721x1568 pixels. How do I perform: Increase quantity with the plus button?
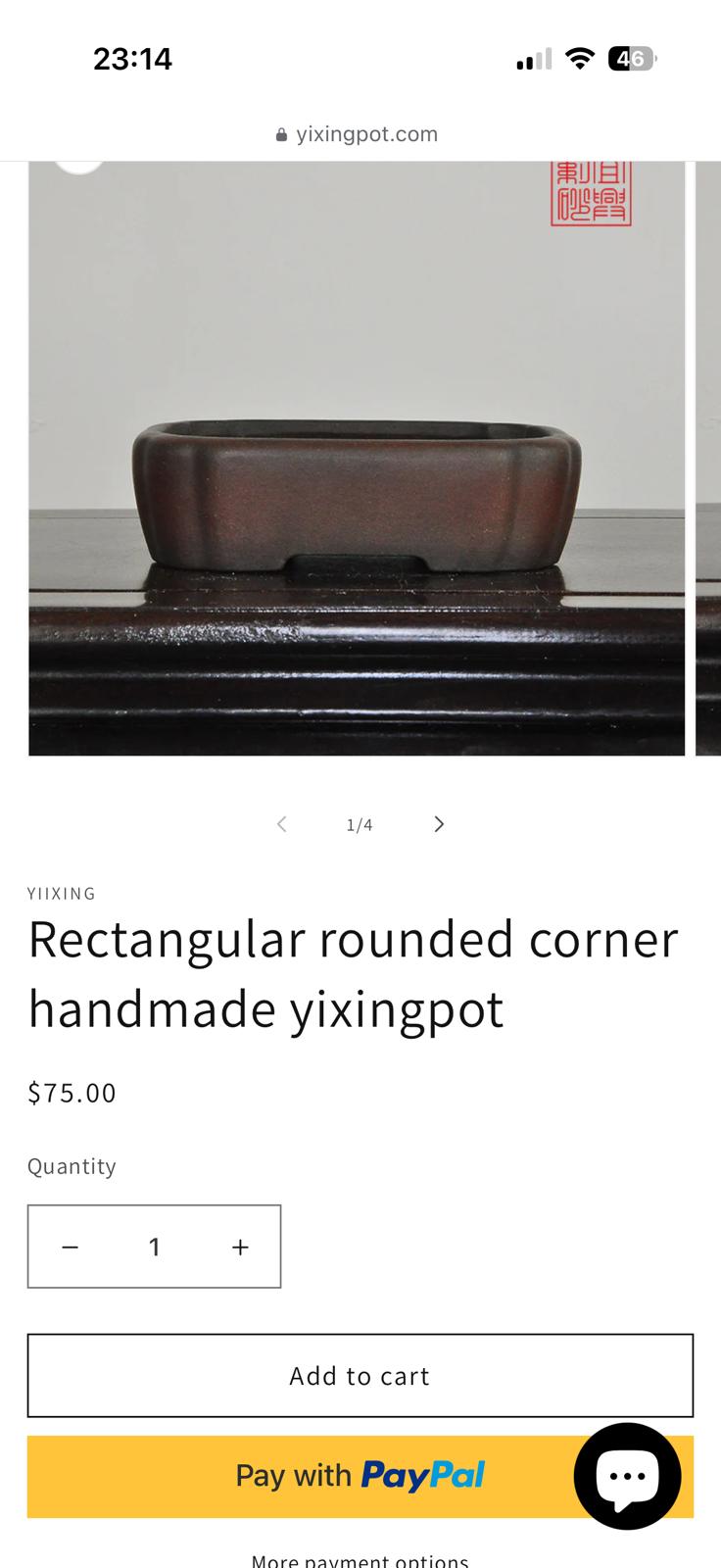coord(240,1247)
